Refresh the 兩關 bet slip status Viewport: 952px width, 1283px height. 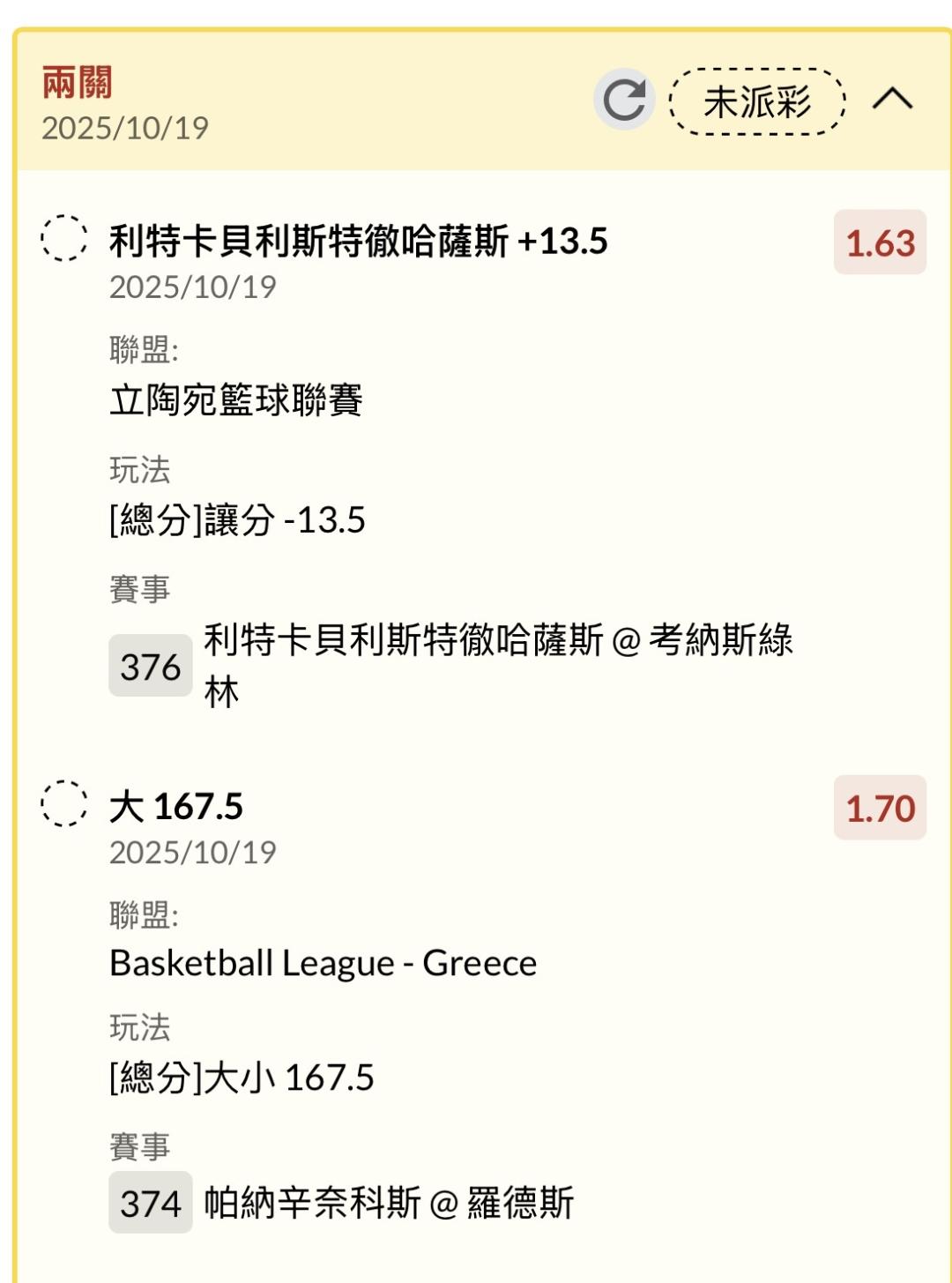pyautogui.click(x=624, y=101)
